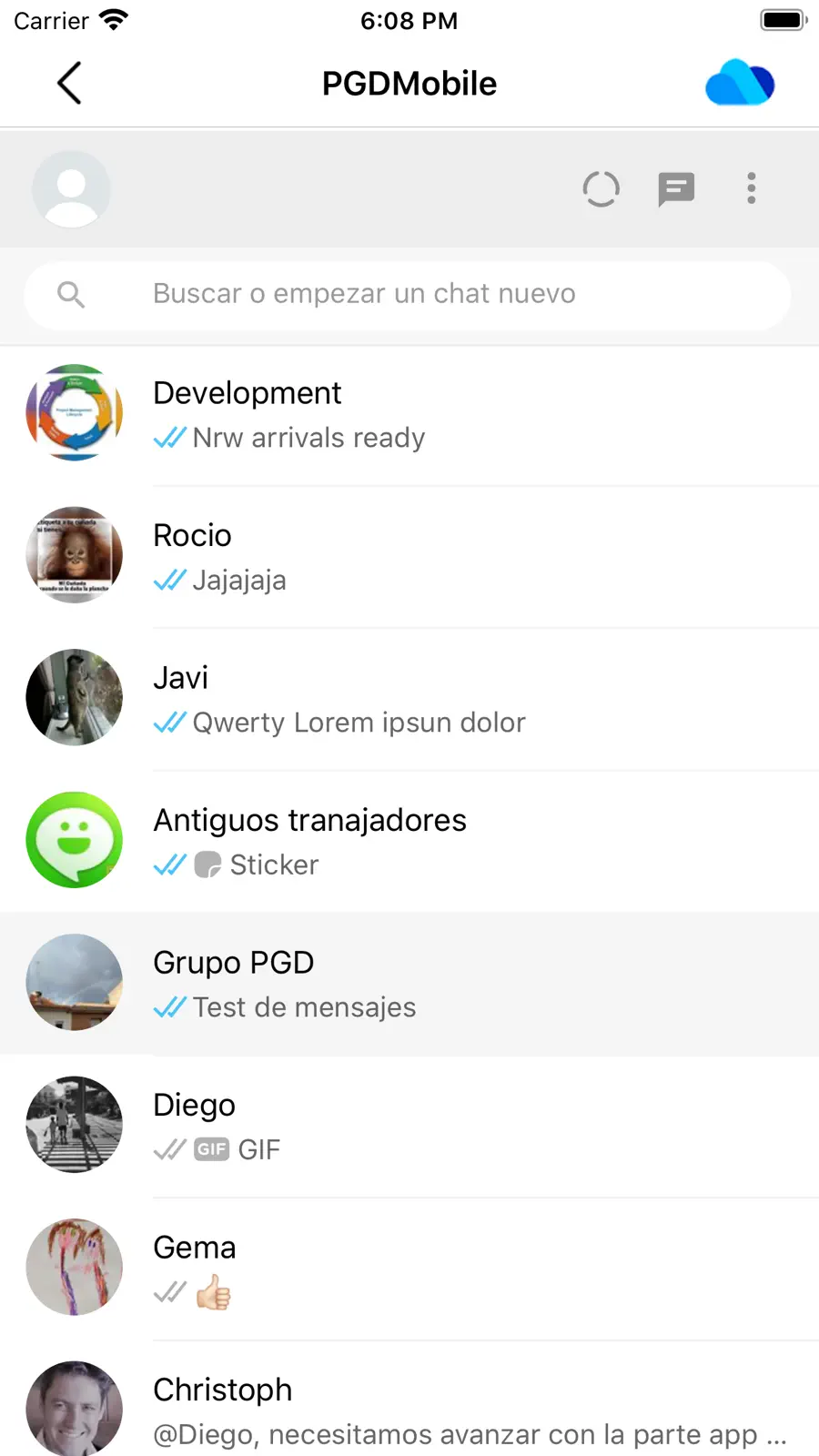This screenshot has width=819, height=1456.
Task: Start a new chat via message icon
Action: (676, 189)
